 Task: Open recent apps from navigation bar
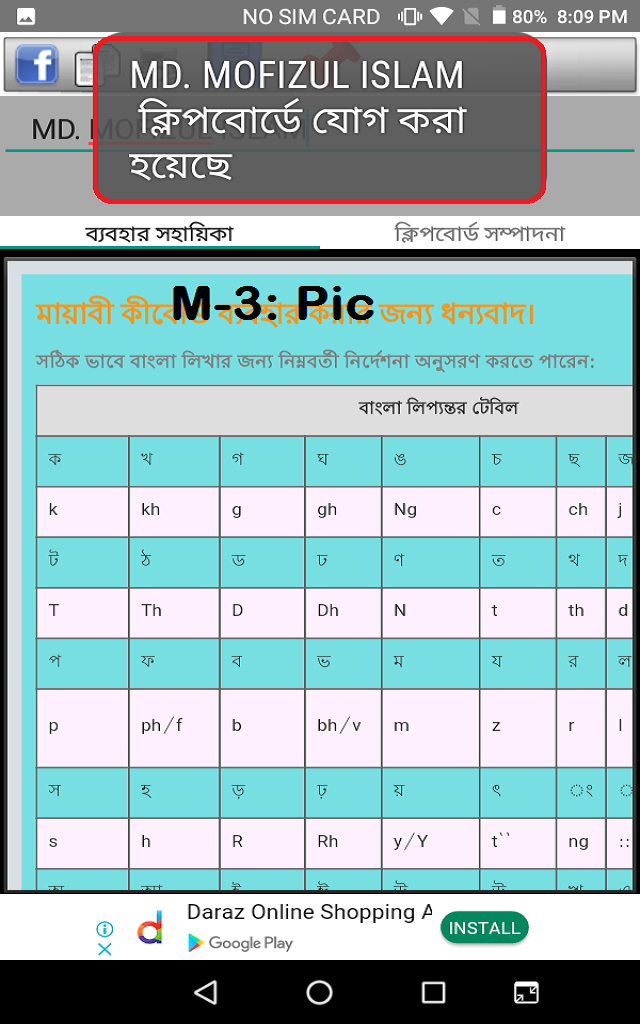tap(433, 992)
